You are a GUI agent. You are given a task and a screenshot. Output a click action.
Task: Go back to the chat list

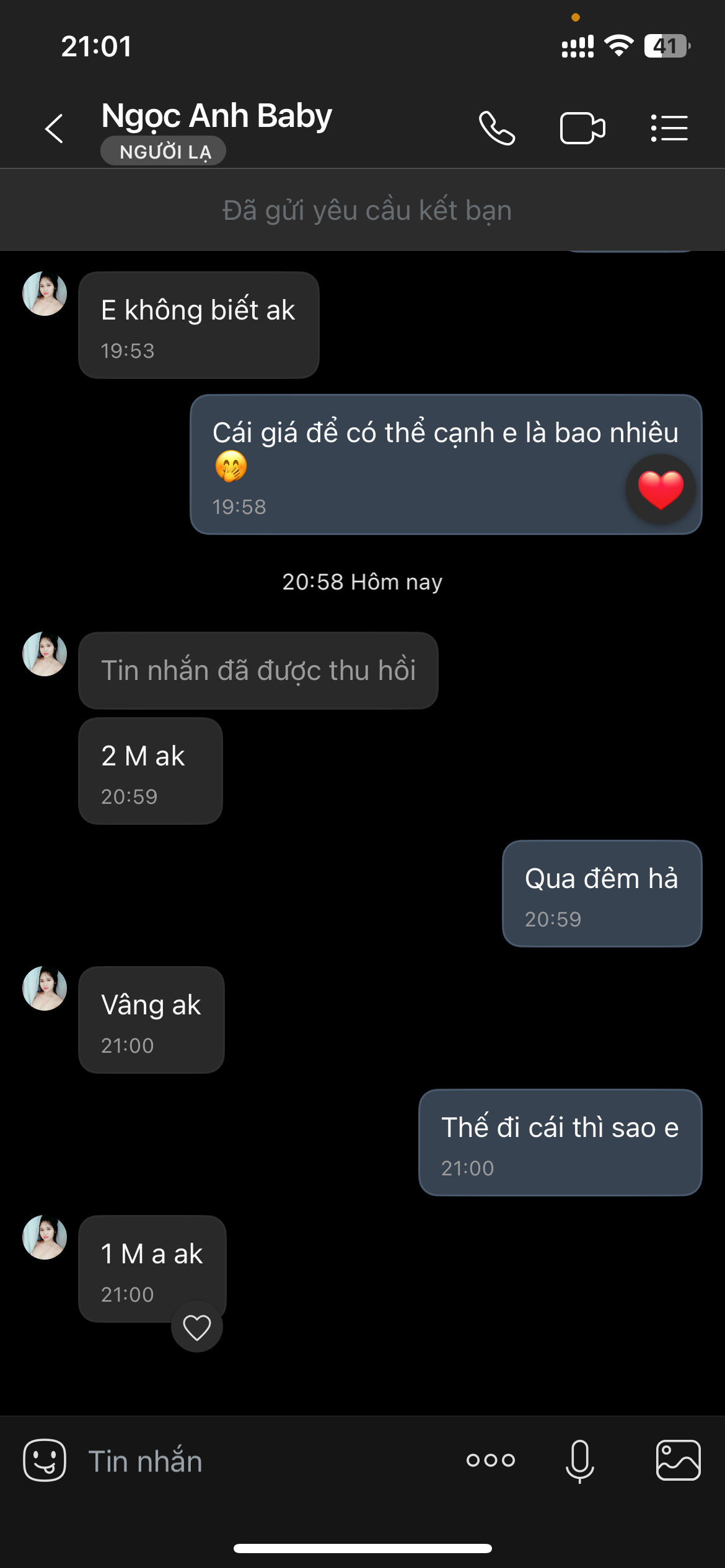pos(55,128)
